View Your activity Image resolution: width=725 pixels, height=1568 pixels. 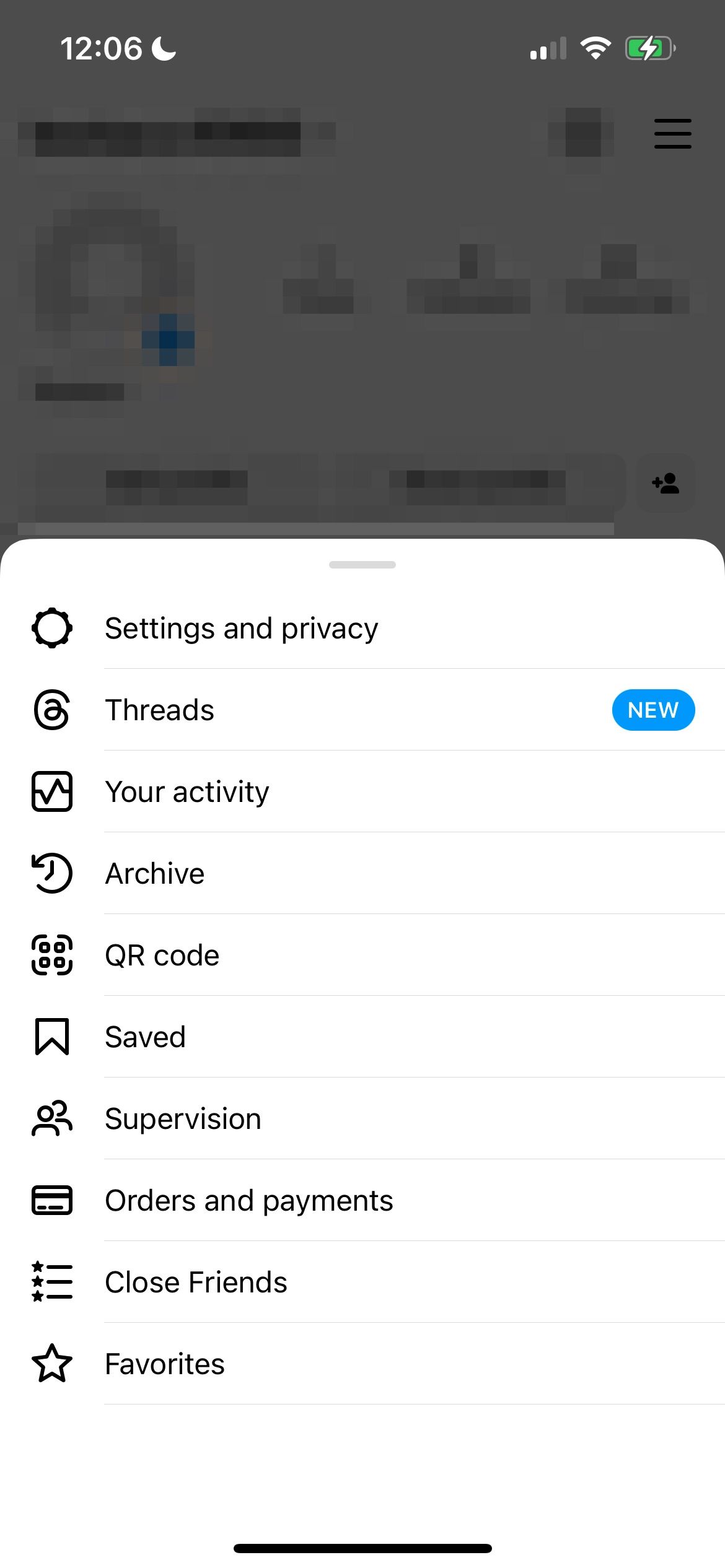(x=187, y=792)
